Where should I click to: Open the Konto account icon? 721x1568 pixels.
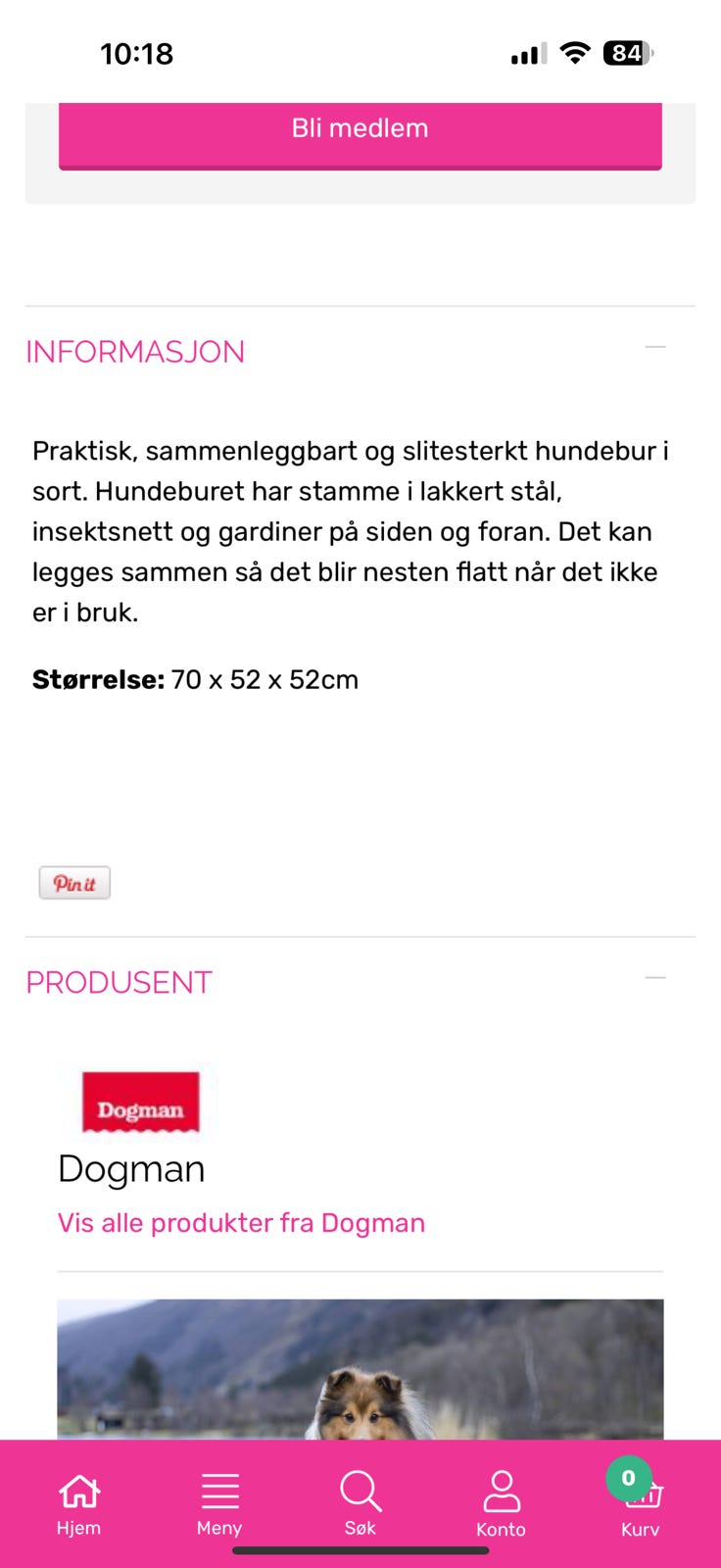coord(502,1489)
